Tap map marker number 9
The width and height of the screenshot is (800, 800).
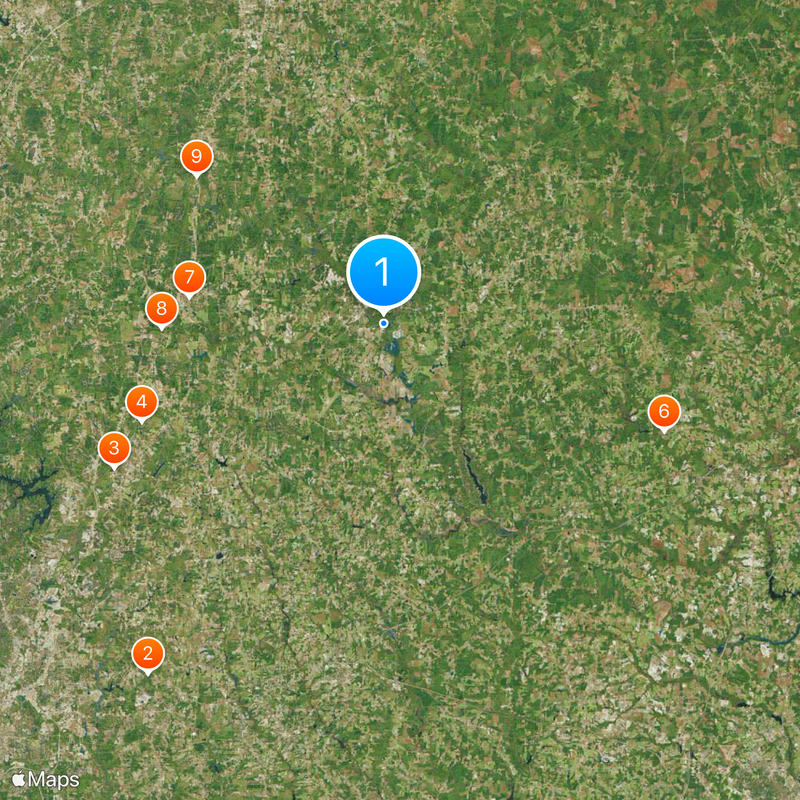click(196, 156)
